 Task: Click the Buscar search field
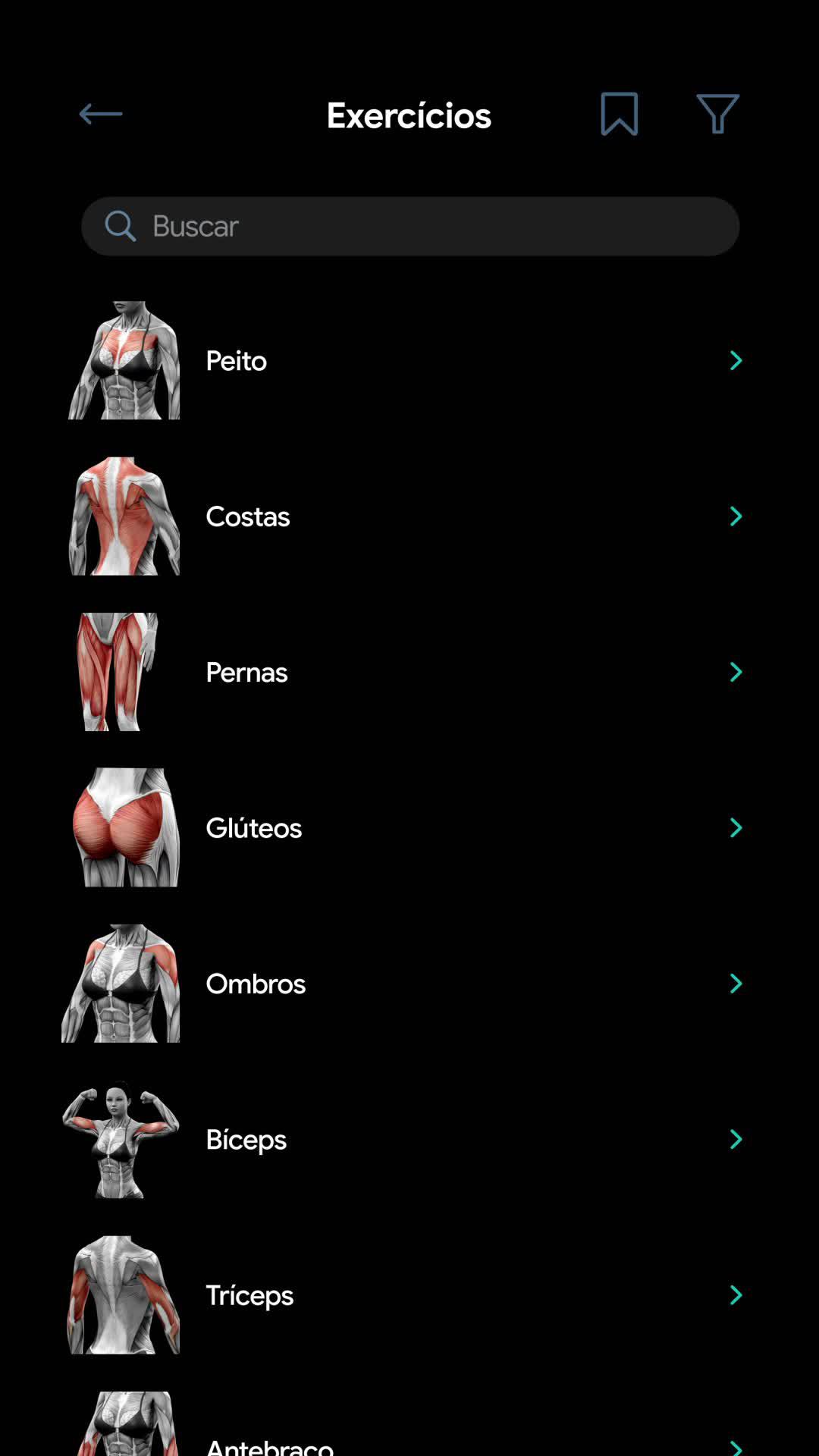(x=409, y=226)
